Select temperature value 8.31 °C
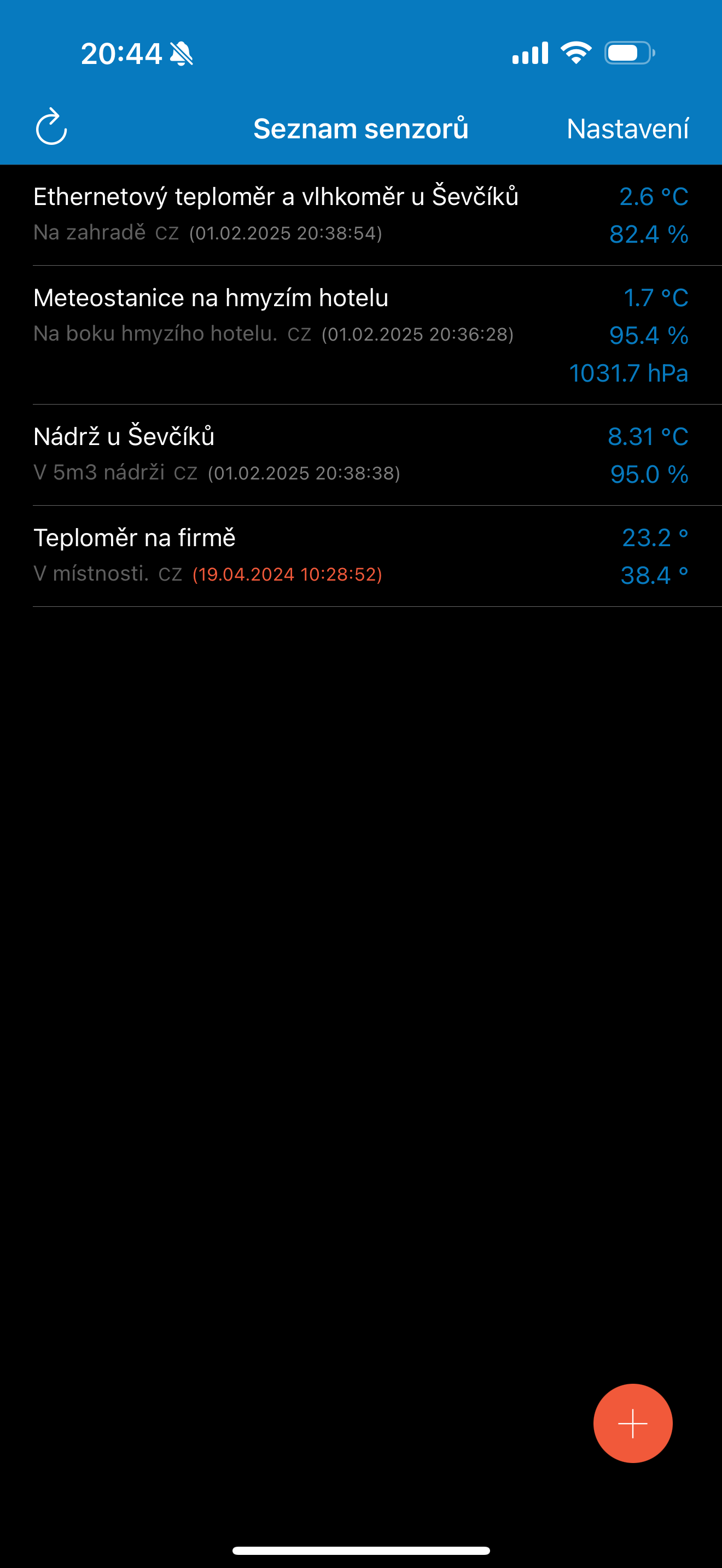 [648, 436]
